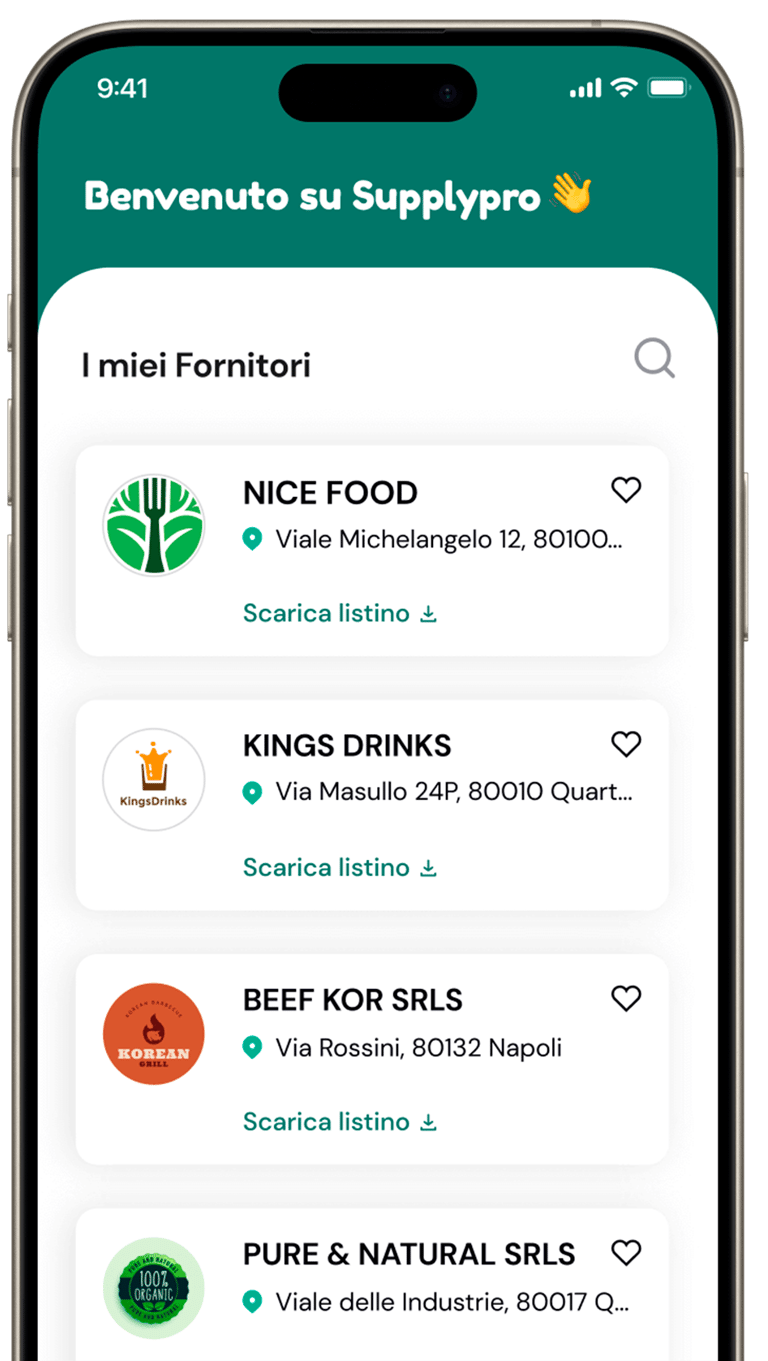Mark KINGS DRINKS as favorite

click(x=626, y=744)
